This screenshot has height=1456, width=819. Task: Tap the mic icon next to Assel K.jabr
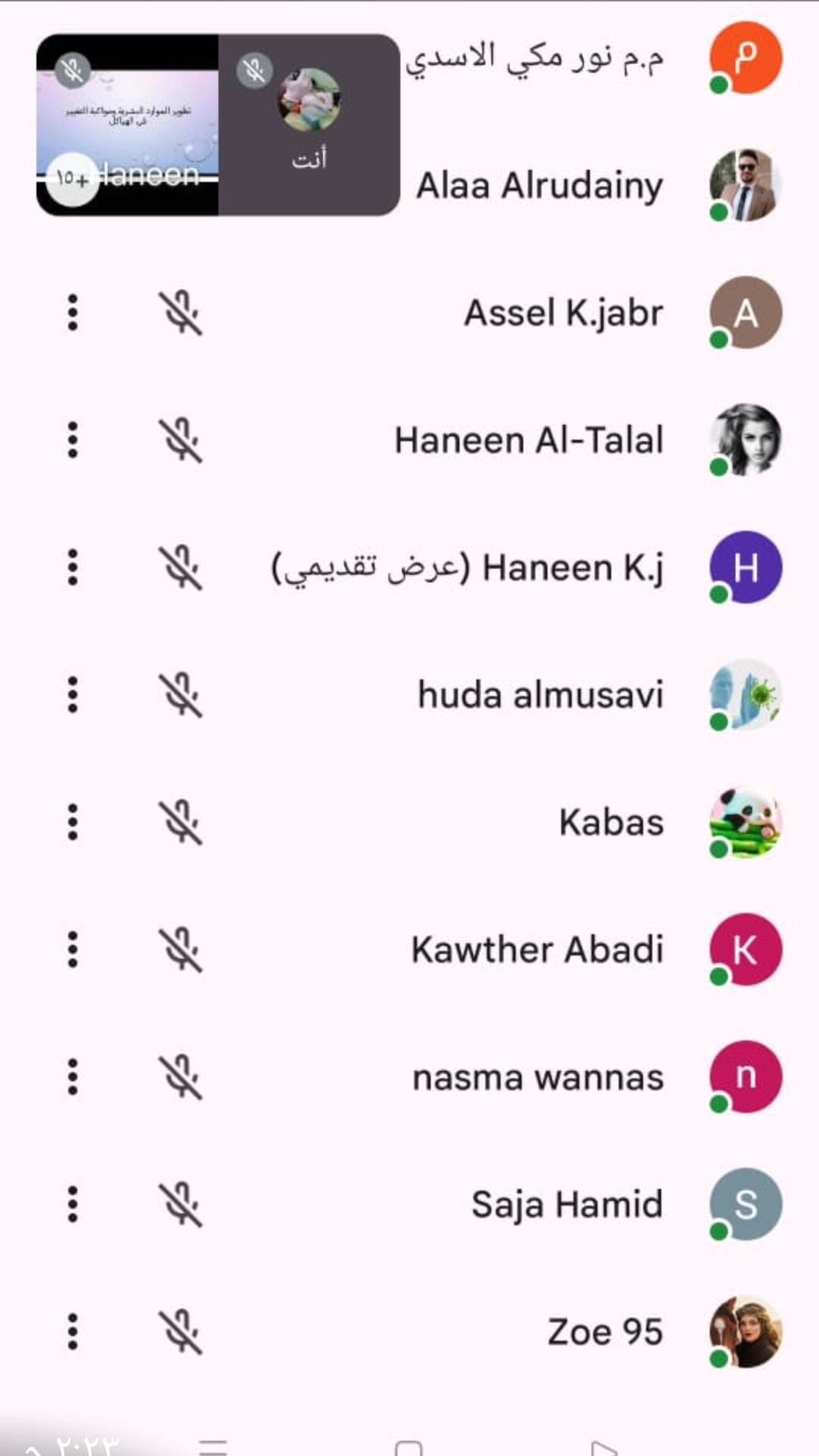(181, 313)
